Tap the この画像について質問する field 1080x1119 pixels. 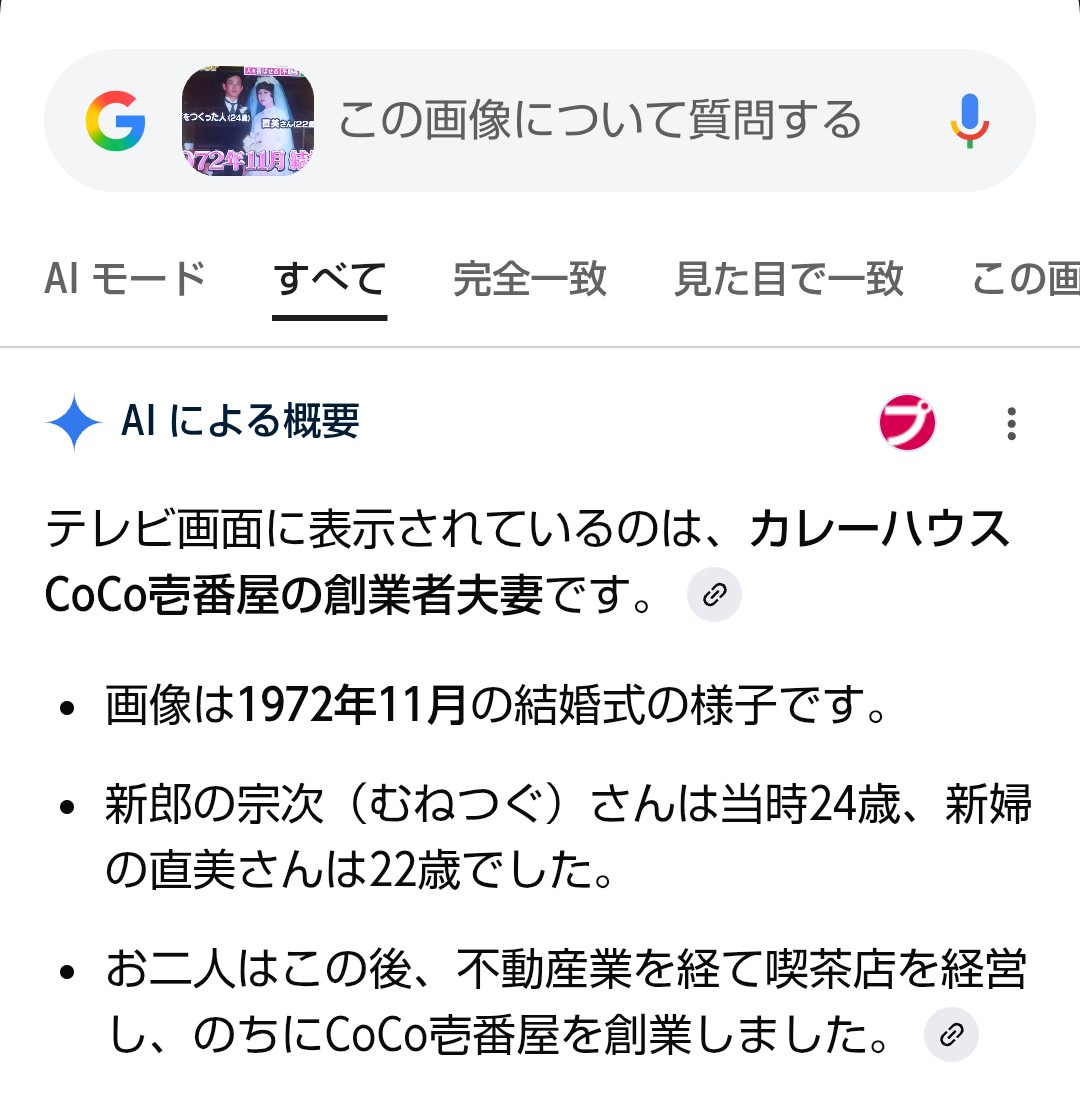pyautogui.click(x=600, y=121)
